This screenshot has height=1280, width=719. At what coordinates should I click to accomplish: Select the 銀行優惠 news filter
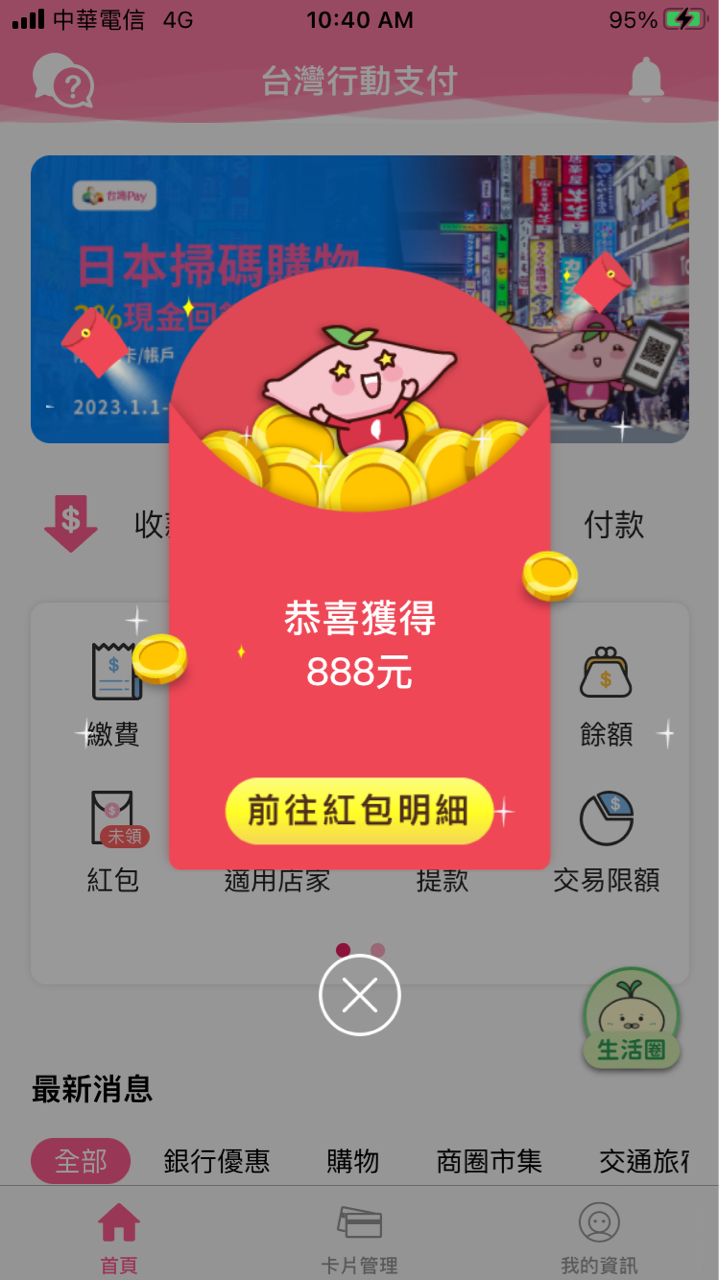point(216,1161)
